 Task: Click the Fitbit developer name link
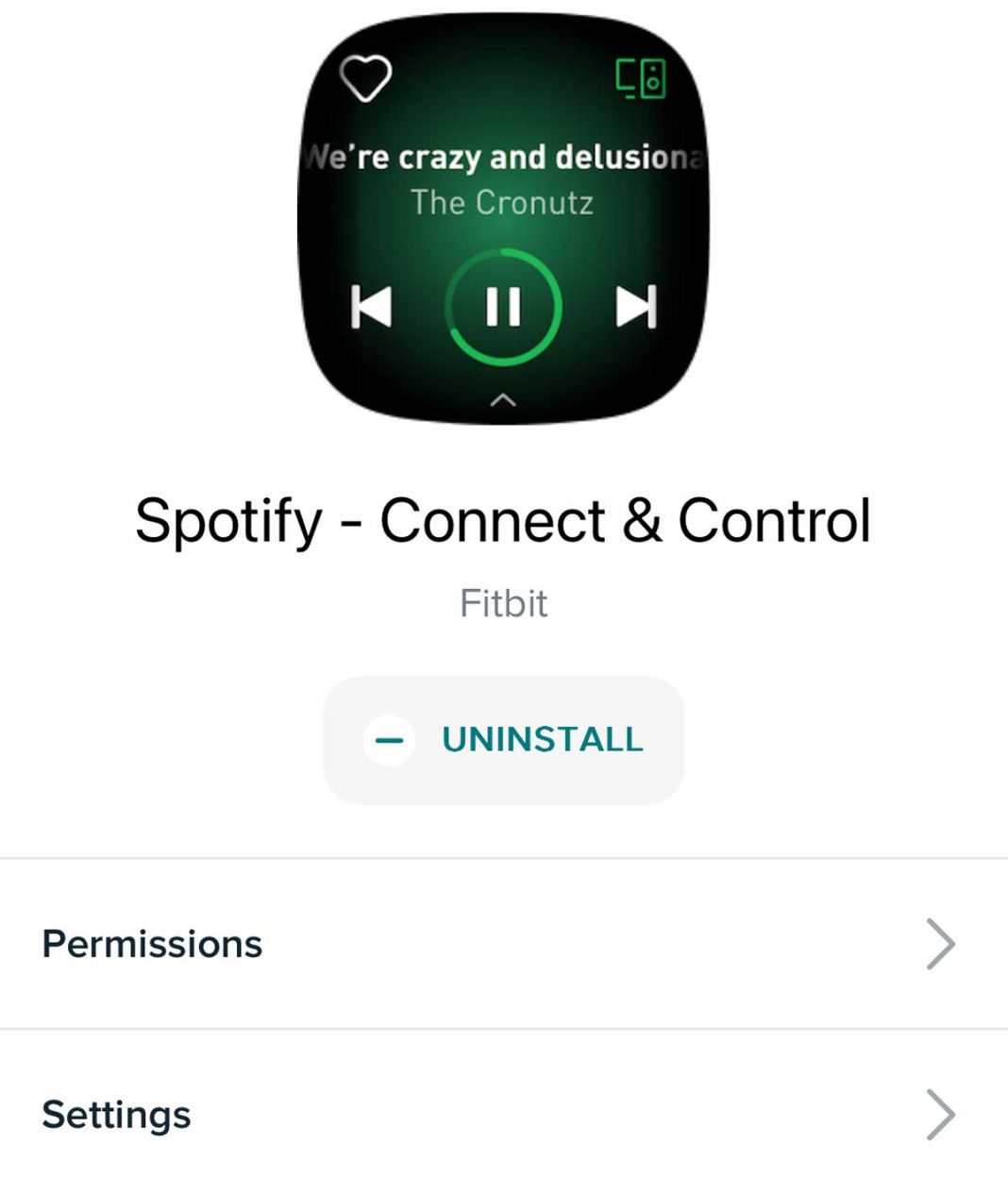[x=503, y=602]
